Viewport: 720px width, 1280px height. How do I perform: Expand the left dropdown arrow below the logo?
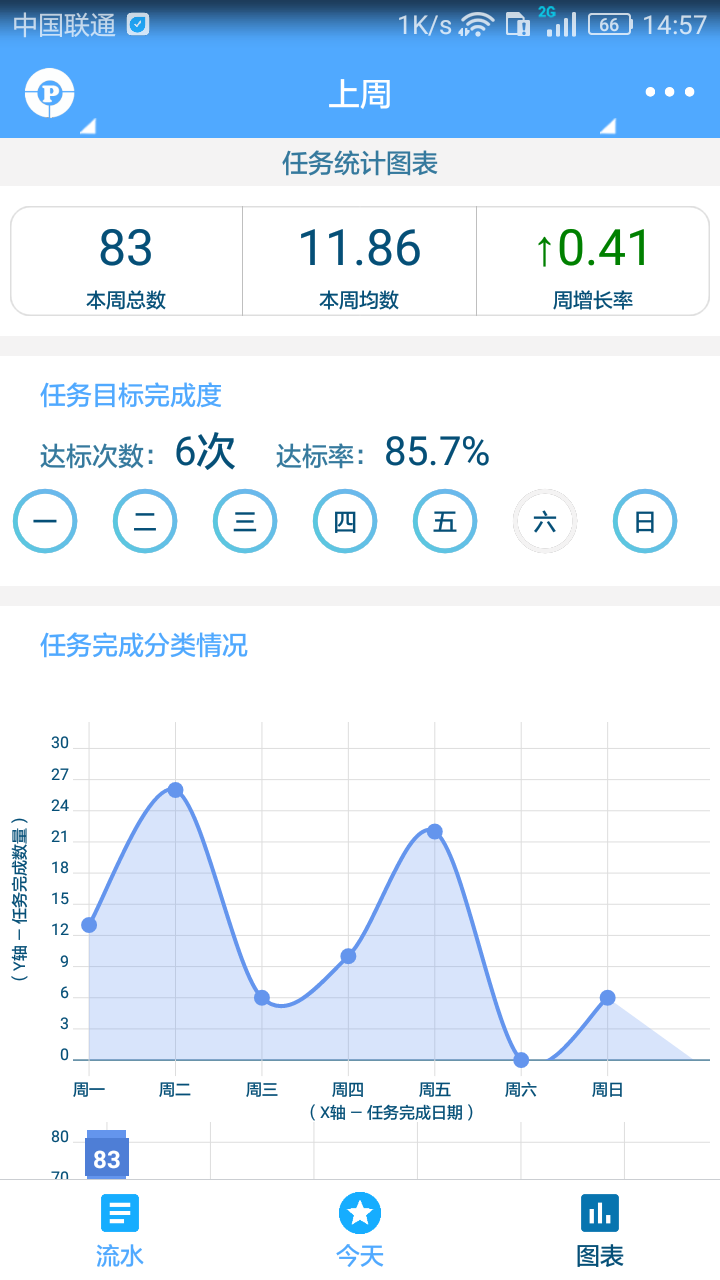[86, 128]
